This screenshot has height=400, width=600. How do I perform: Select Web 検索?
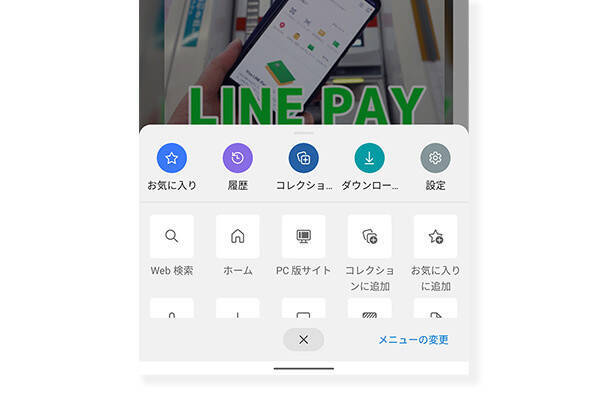pyautogui.click(x=172, y=237)
